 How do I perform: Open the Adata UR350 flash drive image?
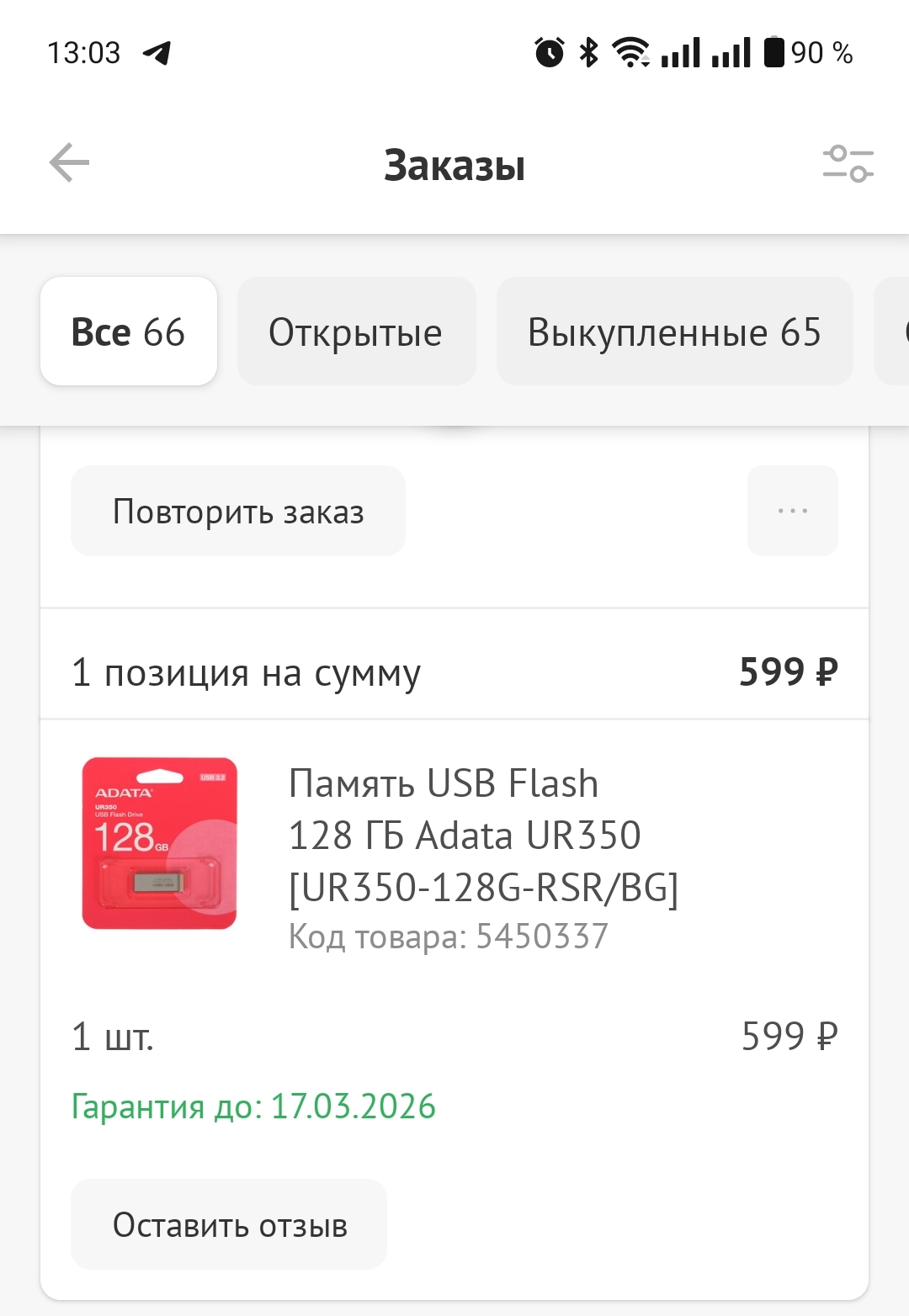click(160, 843)
